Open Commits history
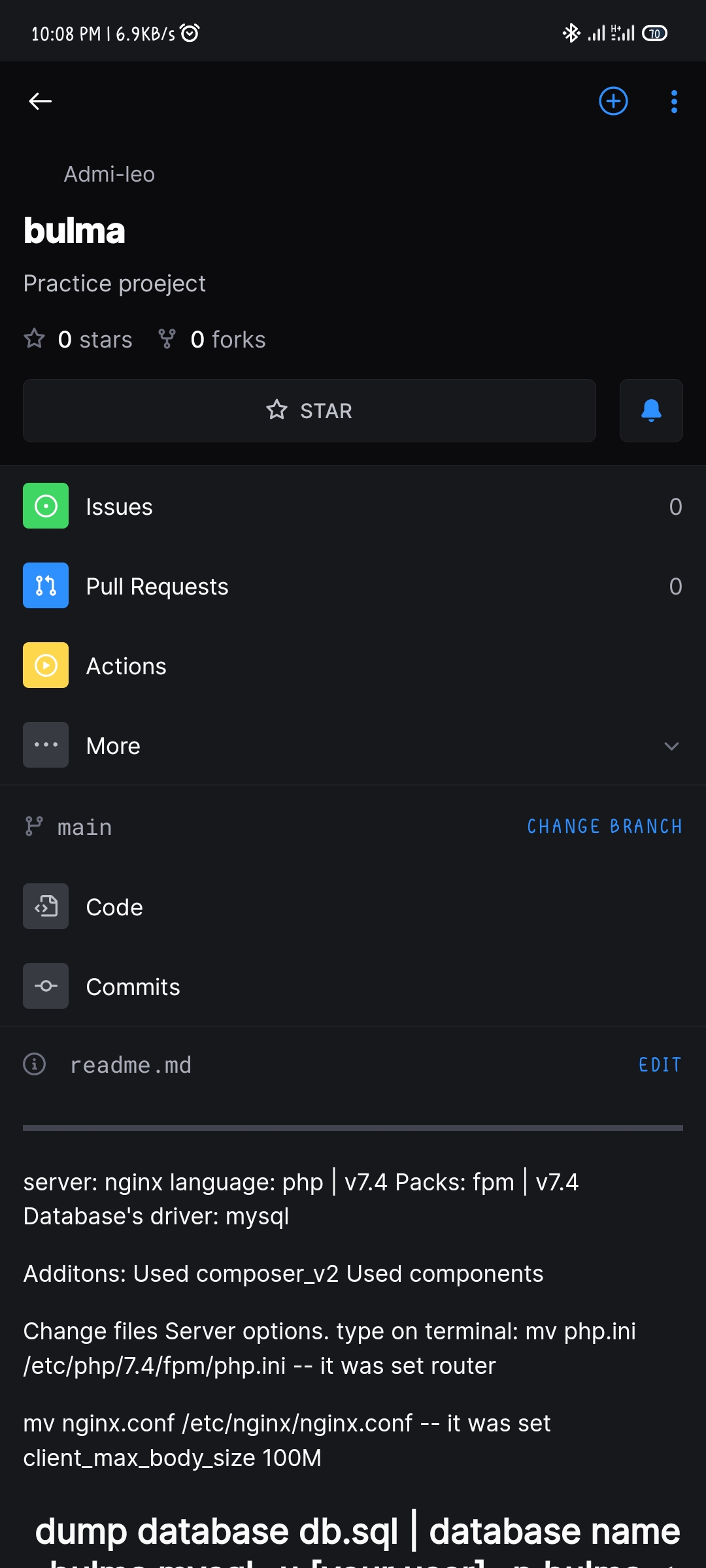The image size is (706, 1568). click(x=353, y=987)
